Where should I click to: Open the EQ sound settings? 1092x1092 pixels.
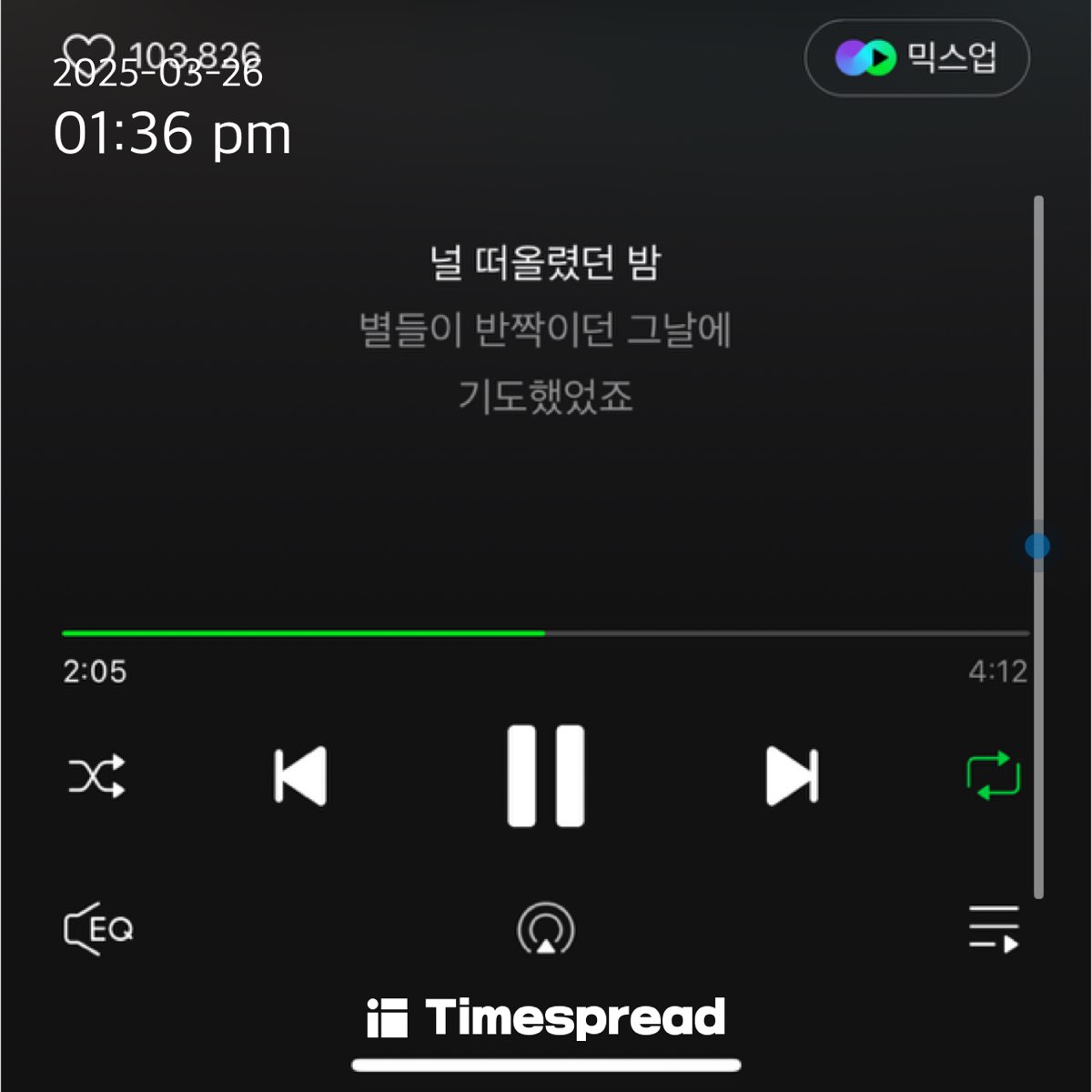click(x=98, y=929)
